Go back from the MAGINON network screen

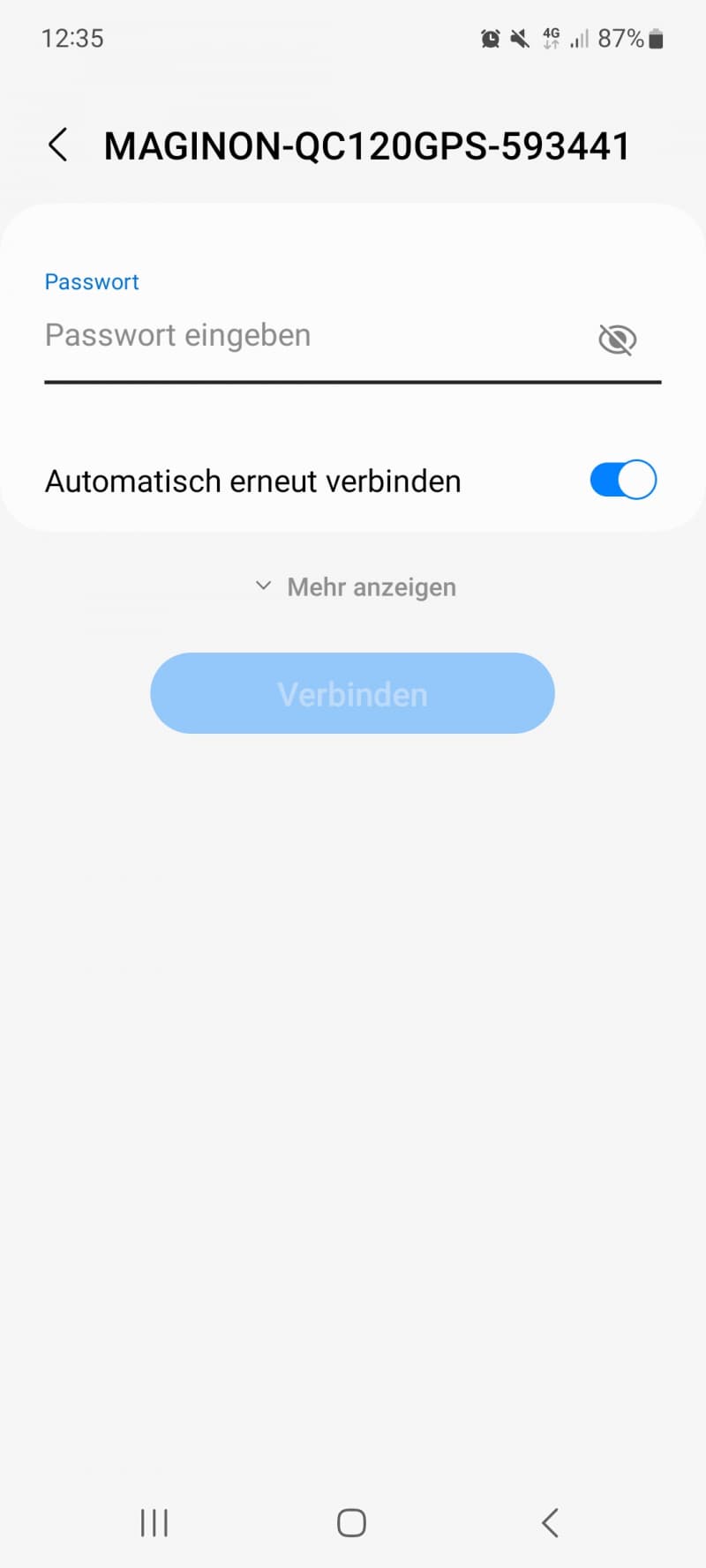tap(58, 146)
